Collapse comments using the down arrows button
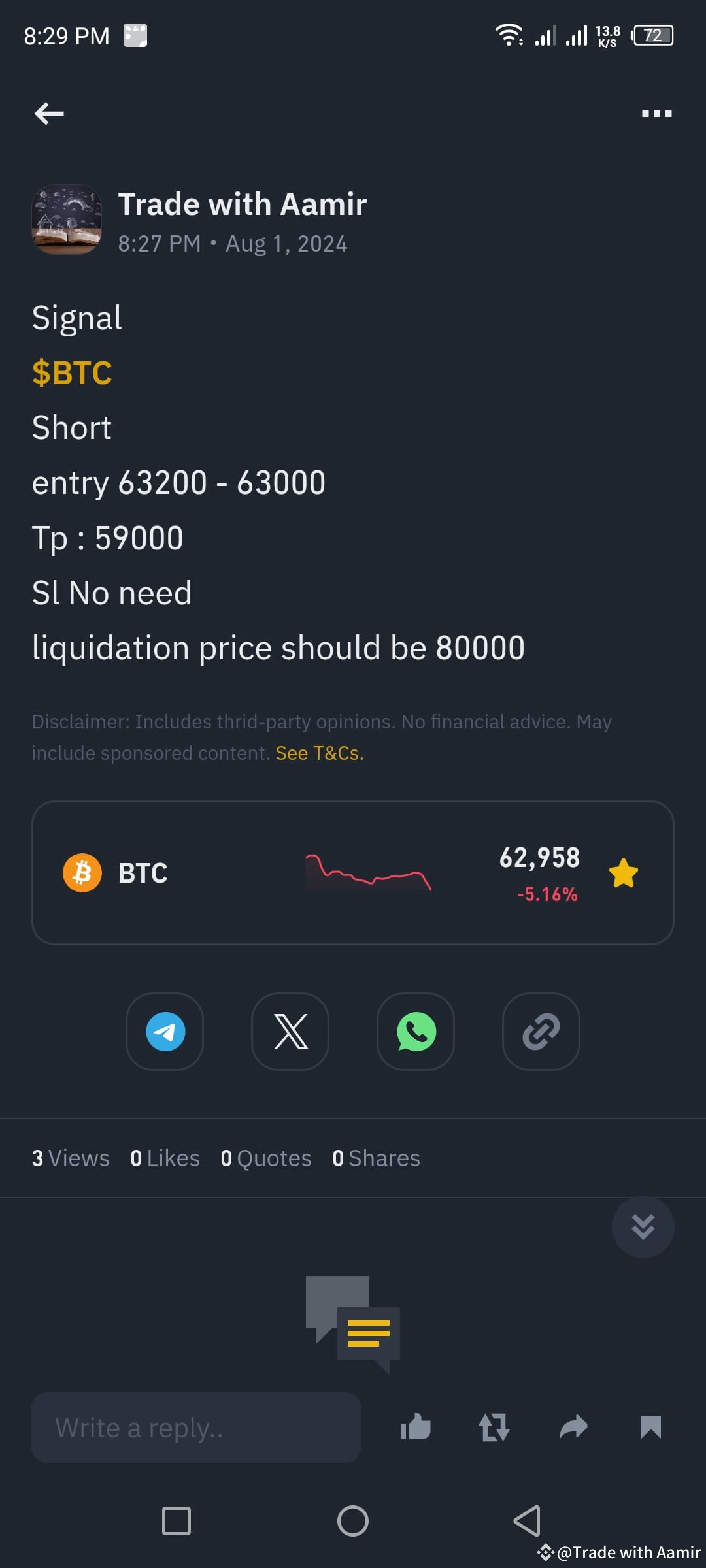The image size is (706, 1568). pos(643,1227)
